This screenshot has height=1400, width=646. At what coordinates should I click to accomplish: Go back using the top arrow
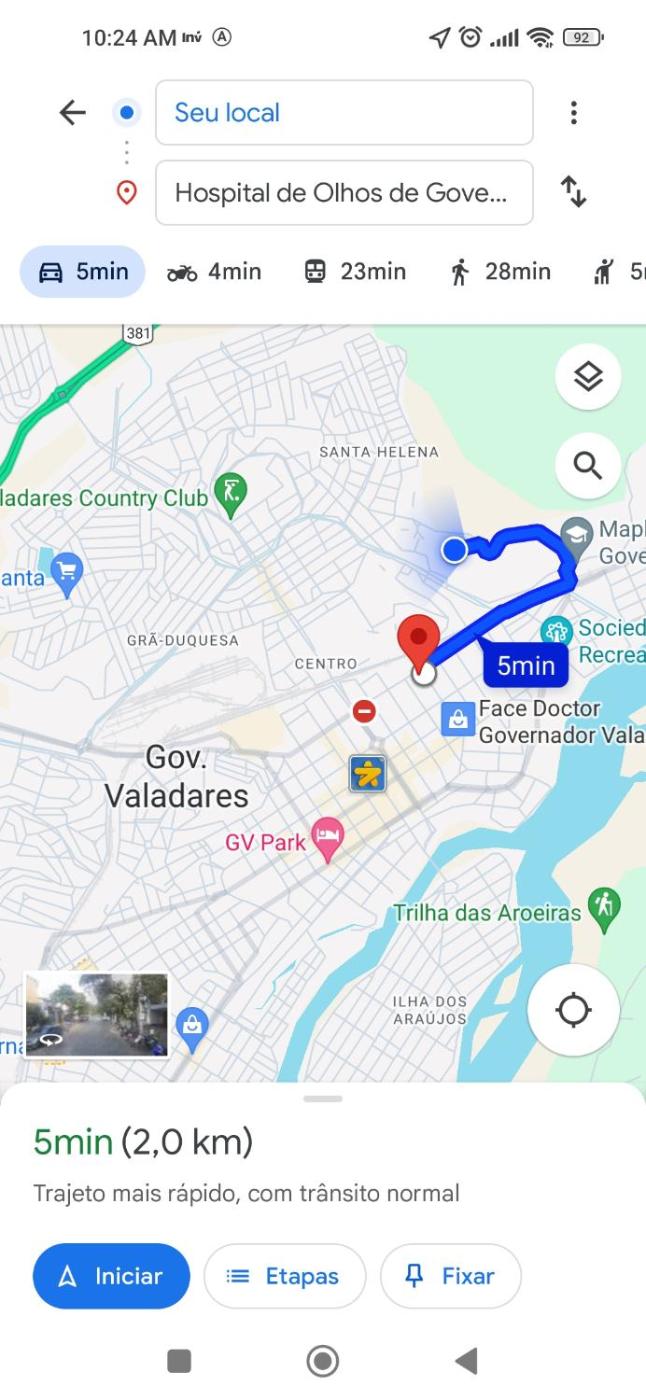click(73, 113)
